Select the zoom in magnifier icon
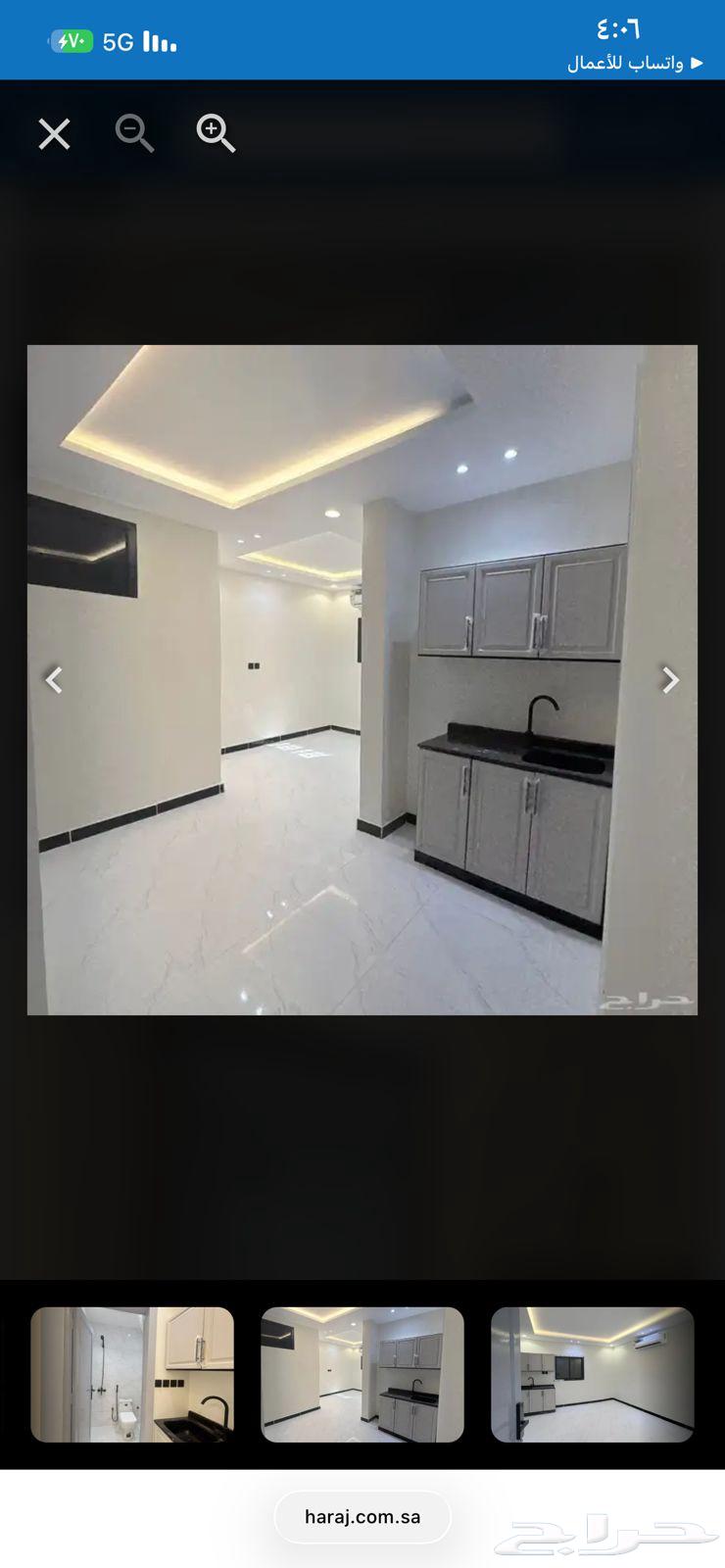The height and width of the screenshot is (1568, 725). (x=216, y=133)
